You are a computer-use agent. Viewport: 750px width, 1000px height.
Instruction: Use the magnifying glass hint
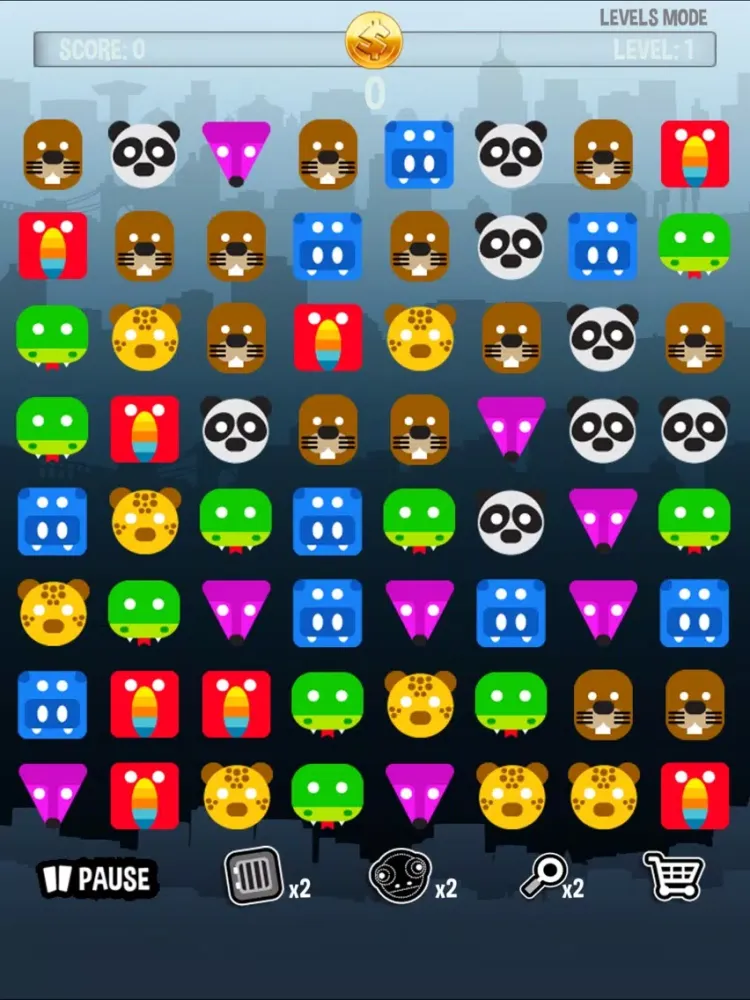[x=544, y=878]
